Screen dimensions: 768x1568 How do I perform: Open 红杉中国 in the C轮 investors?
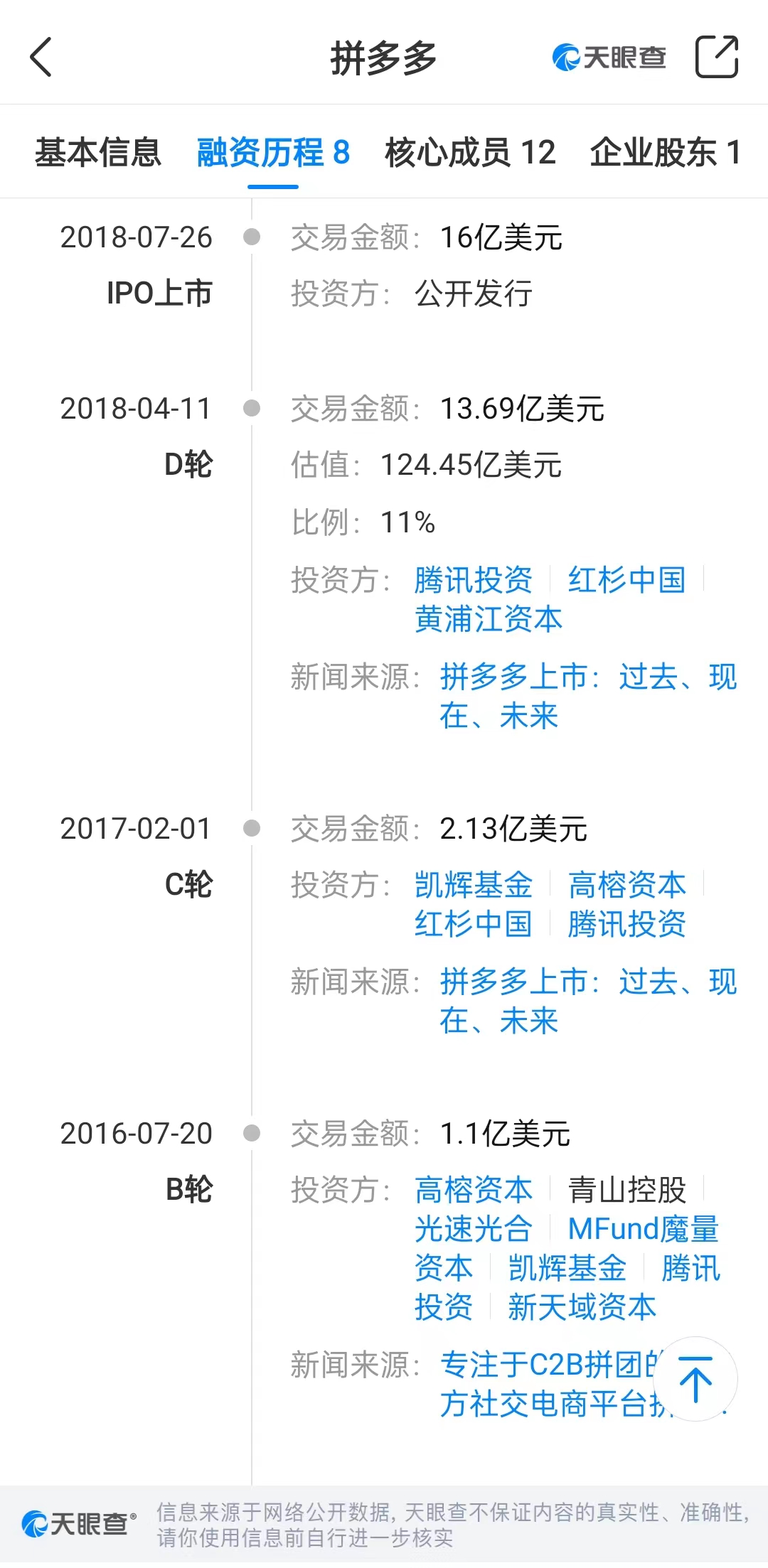[x=474, y=924]
